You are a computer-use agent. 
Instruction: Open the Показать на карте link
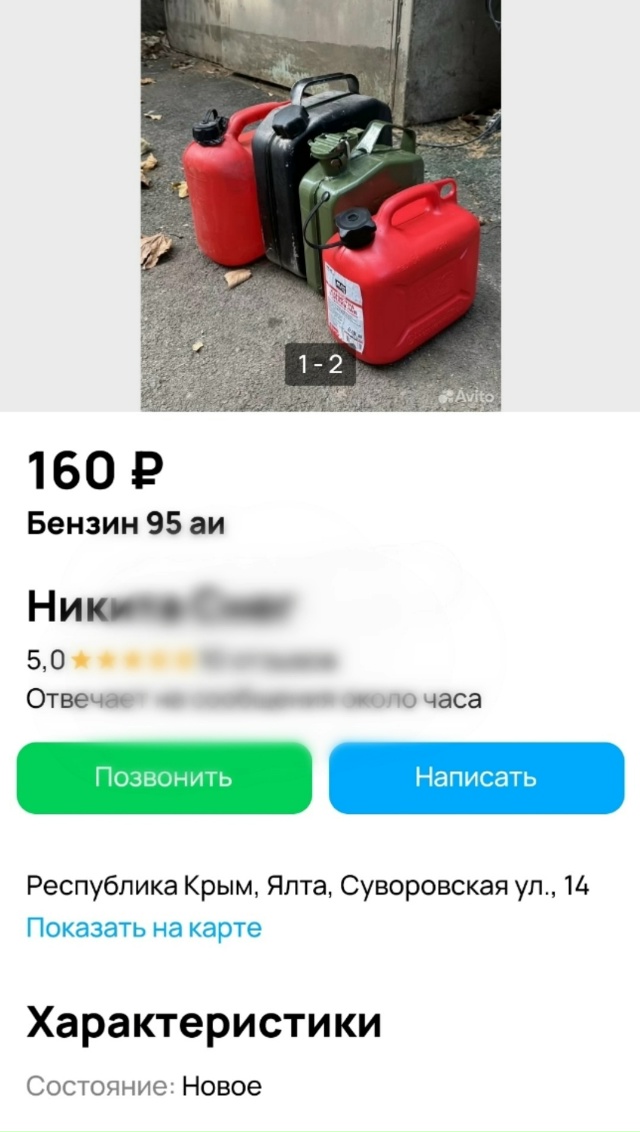pos(144,928)
